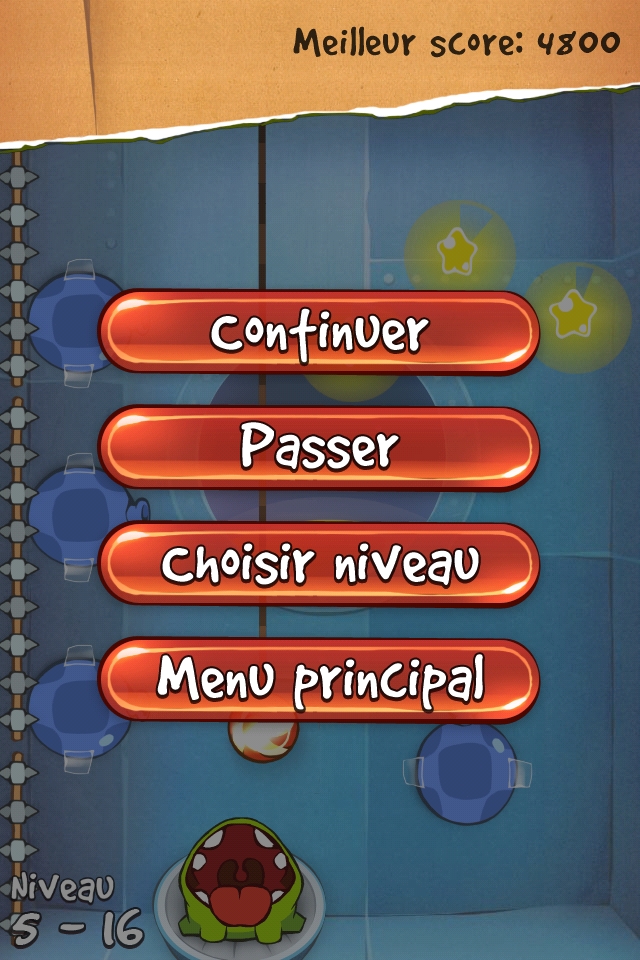Open Choisir niveau level selection
The height and width of the screenshot is (960, 640).
click(x=319, y=564)
